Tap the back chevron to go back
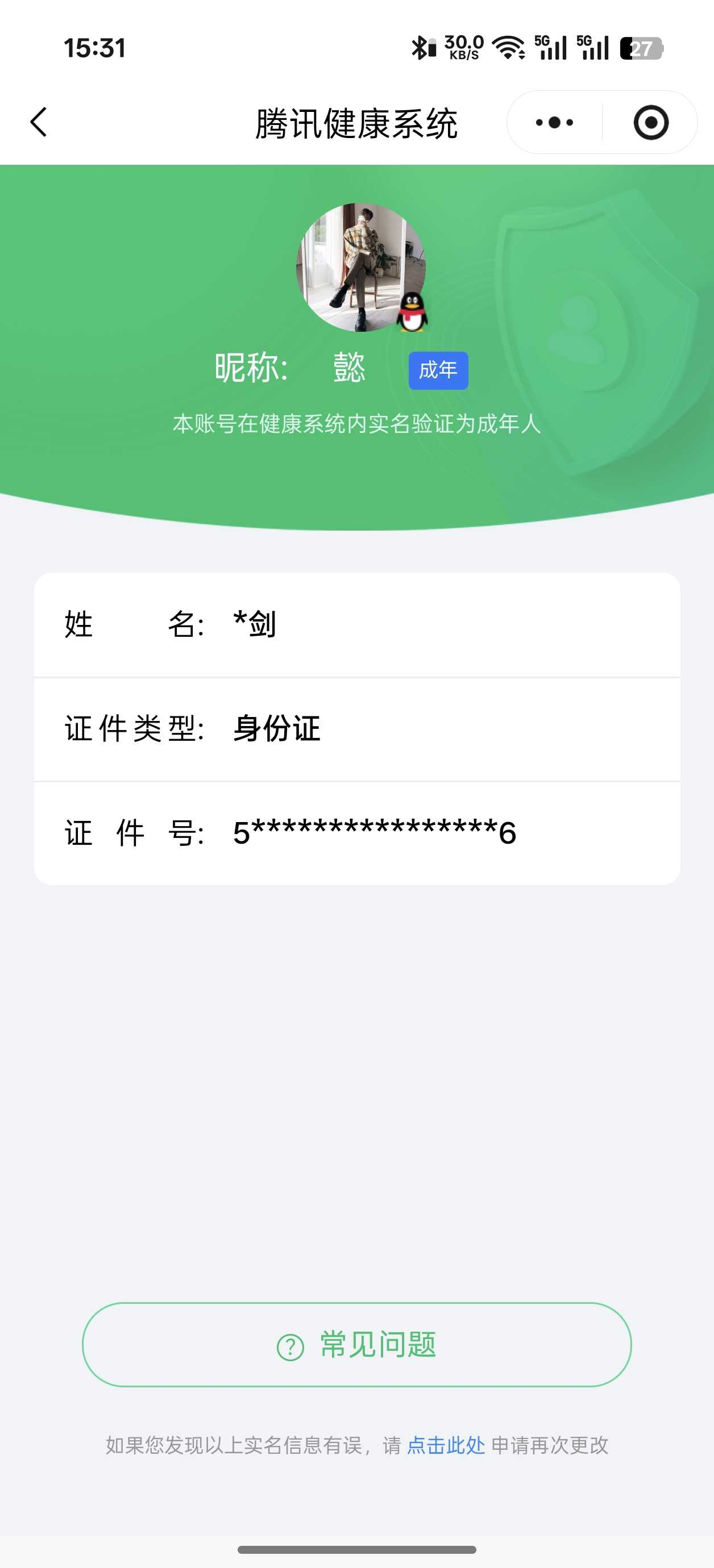 [x=38, y=122]
